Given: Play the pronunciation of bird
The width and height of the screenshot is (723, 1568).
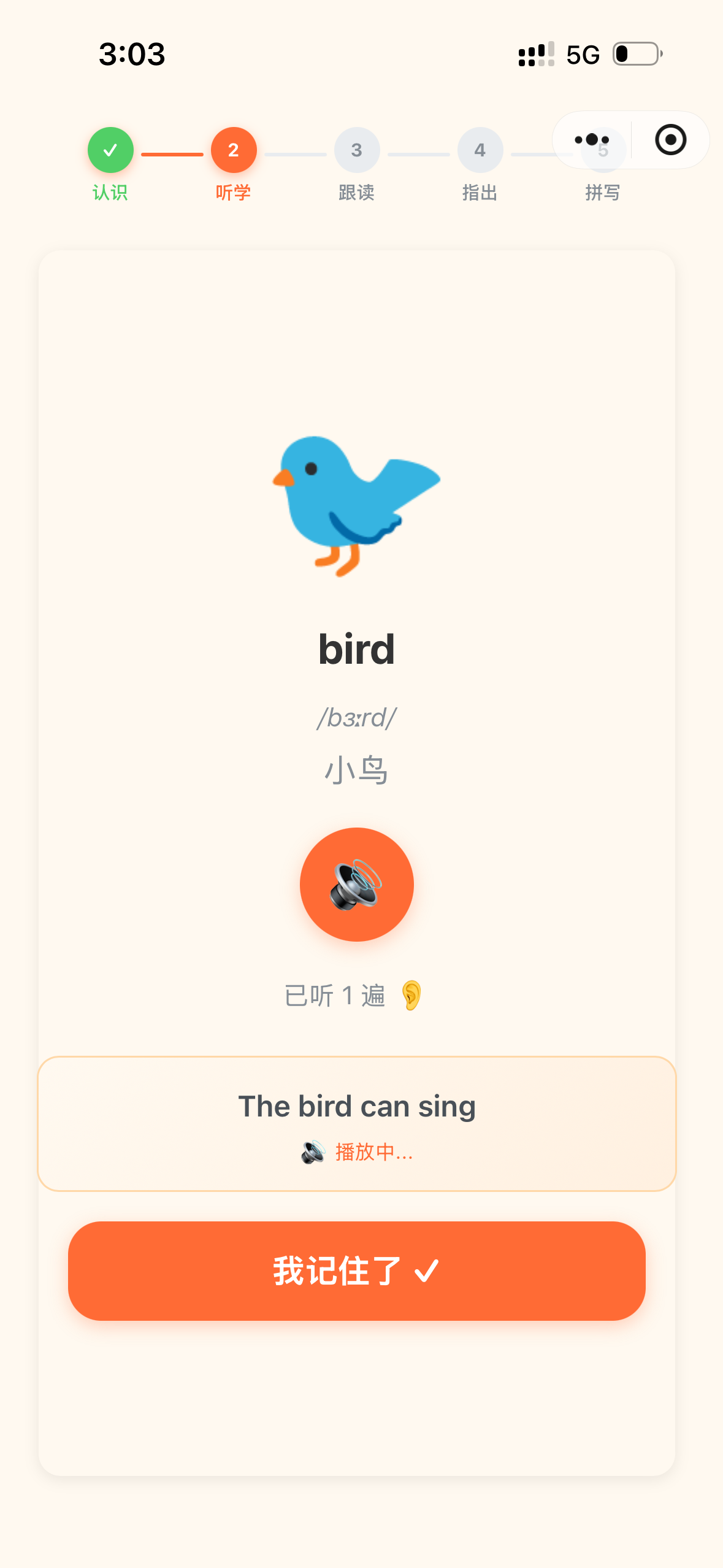Looking at the screenshot, I should click(x=356, y=884).
